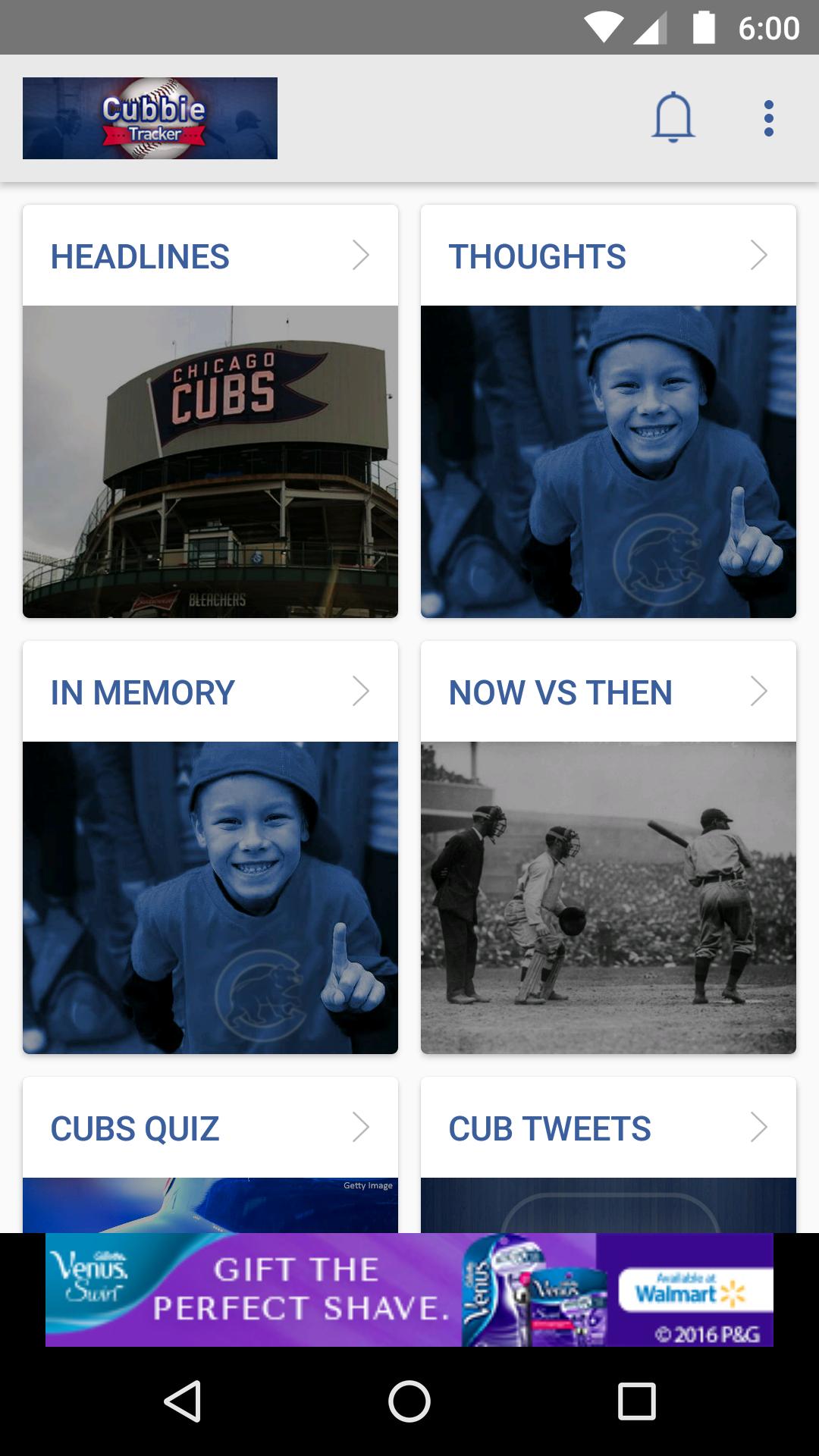Screen dimensions: 819x1456
Task: Open the notifications bell
Action: point(673,118)
